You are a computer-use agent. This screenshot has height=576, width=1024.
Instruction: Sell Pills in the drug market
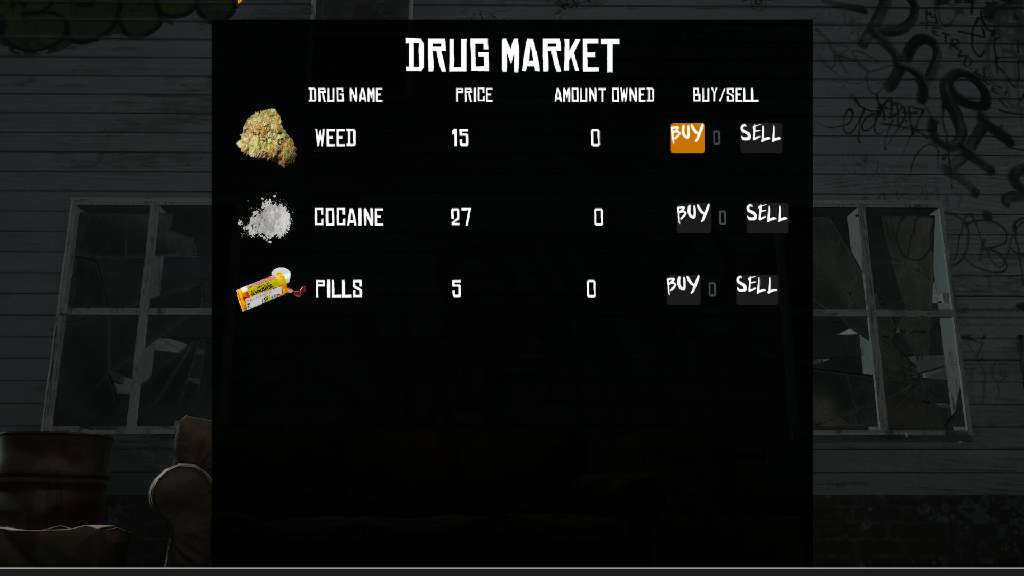[x=757, y=288]
